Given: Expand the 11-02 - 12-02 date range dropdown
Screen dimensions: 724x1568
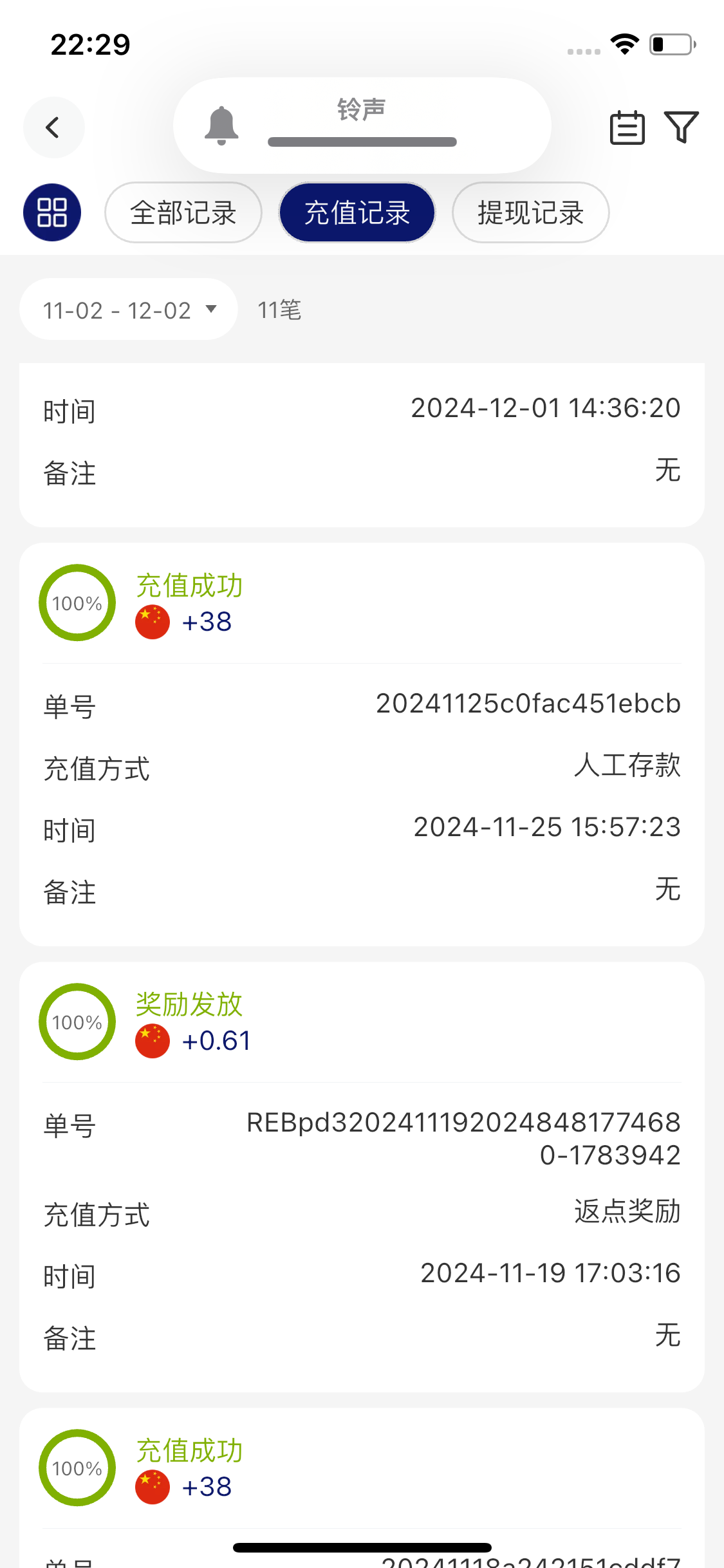Looking at the screenshot, I should pyautogui.click(x=129, y=310).
